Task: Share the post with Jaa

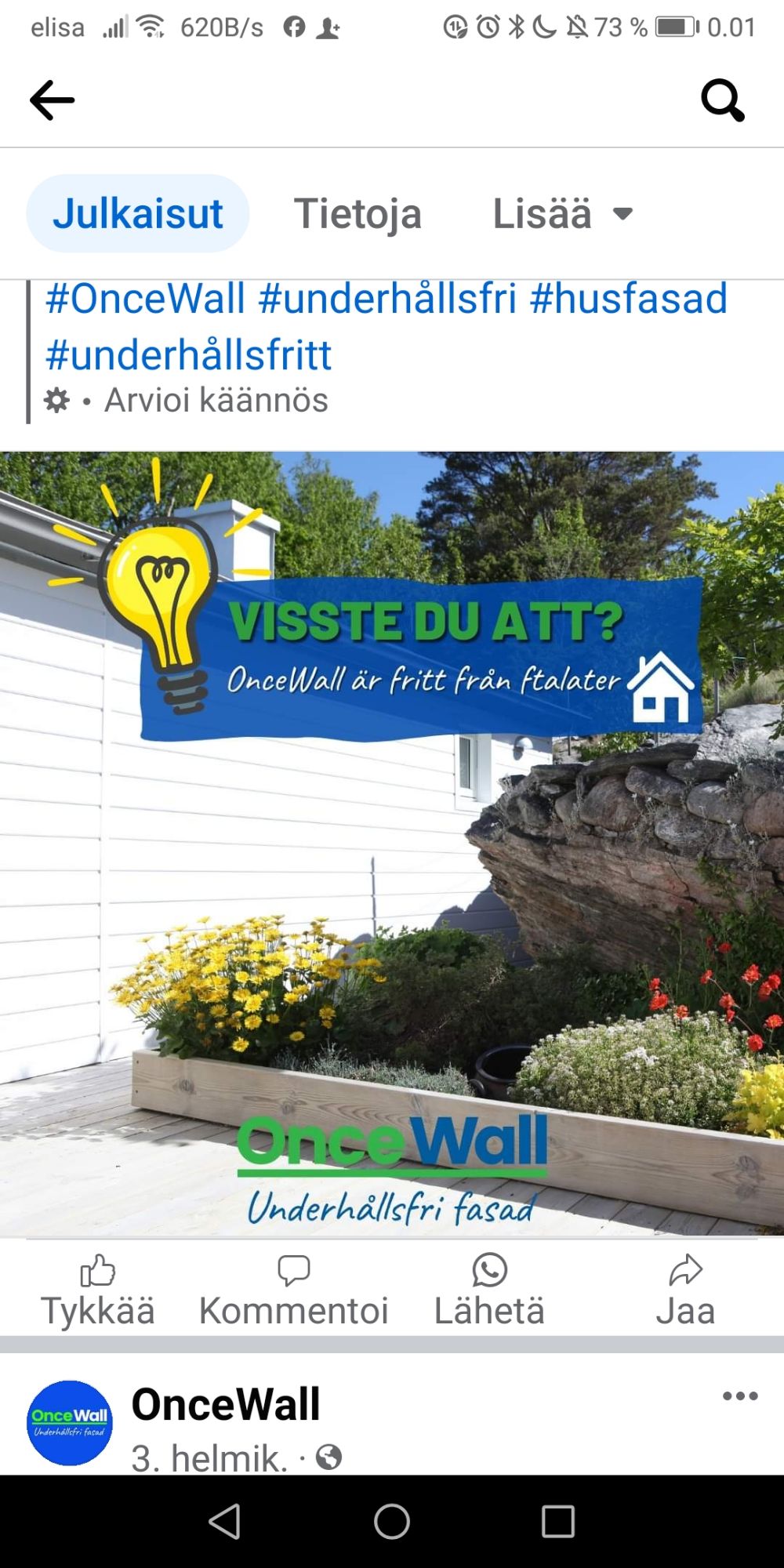Action: pos(685,1290)
